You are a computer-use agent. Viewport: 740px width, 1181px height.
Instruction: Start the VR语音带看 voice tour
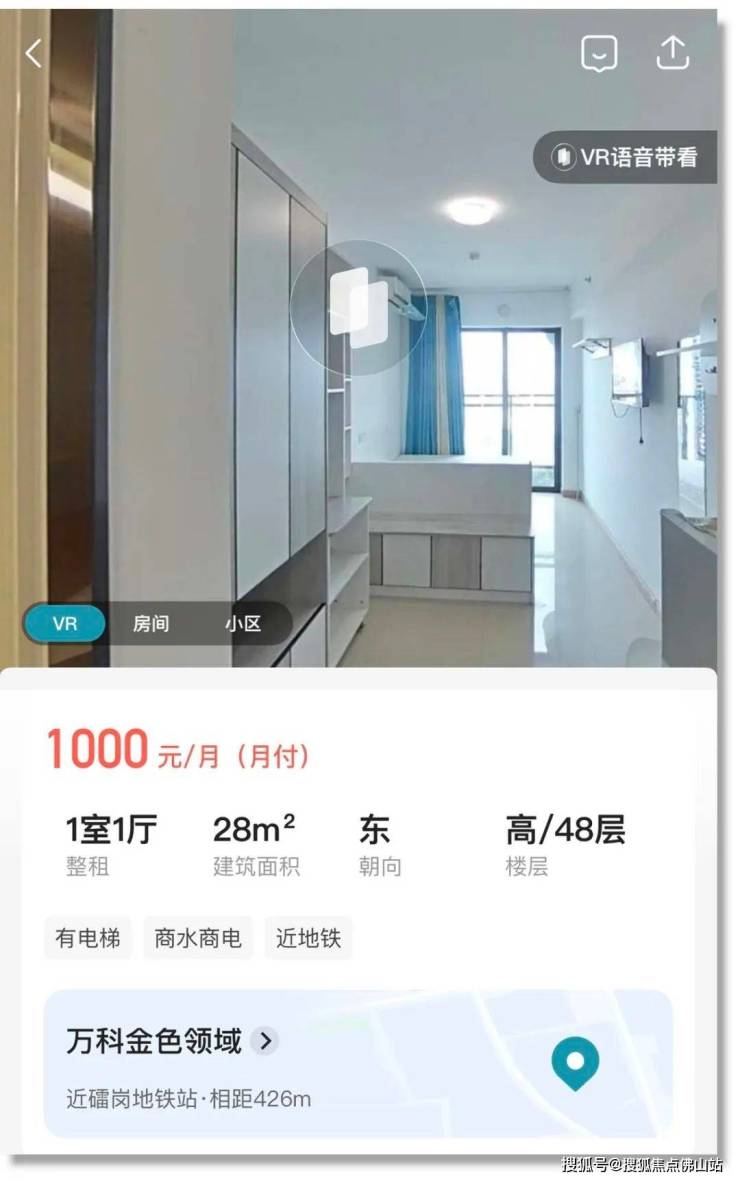click(x=627, y=157)
